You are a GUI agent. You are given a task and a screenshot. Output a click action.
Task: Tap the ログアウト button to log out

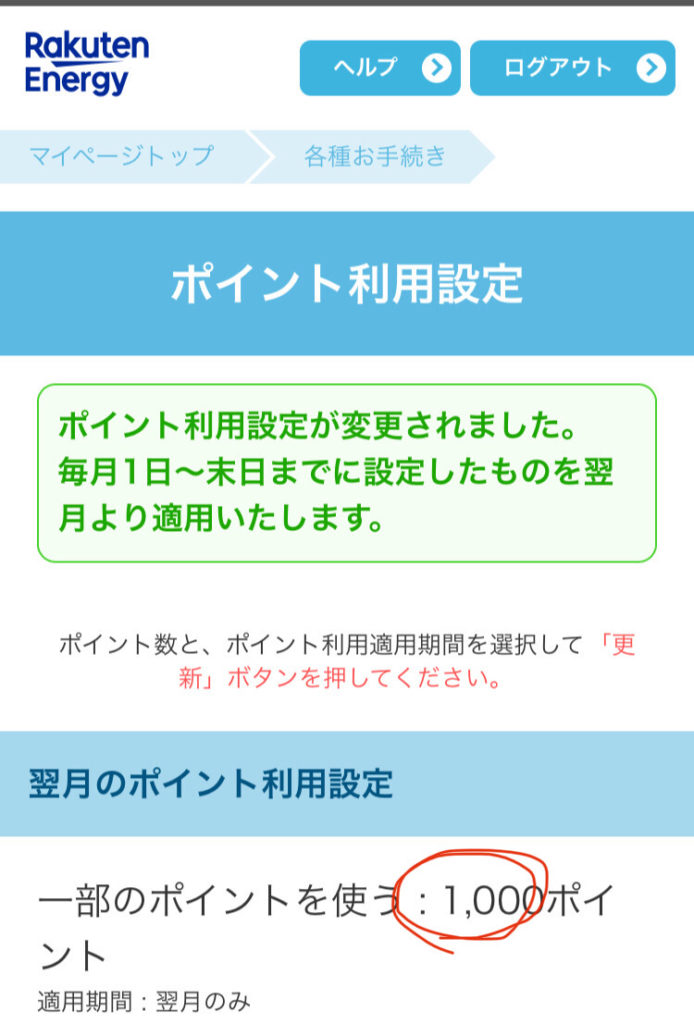point(572,68)
